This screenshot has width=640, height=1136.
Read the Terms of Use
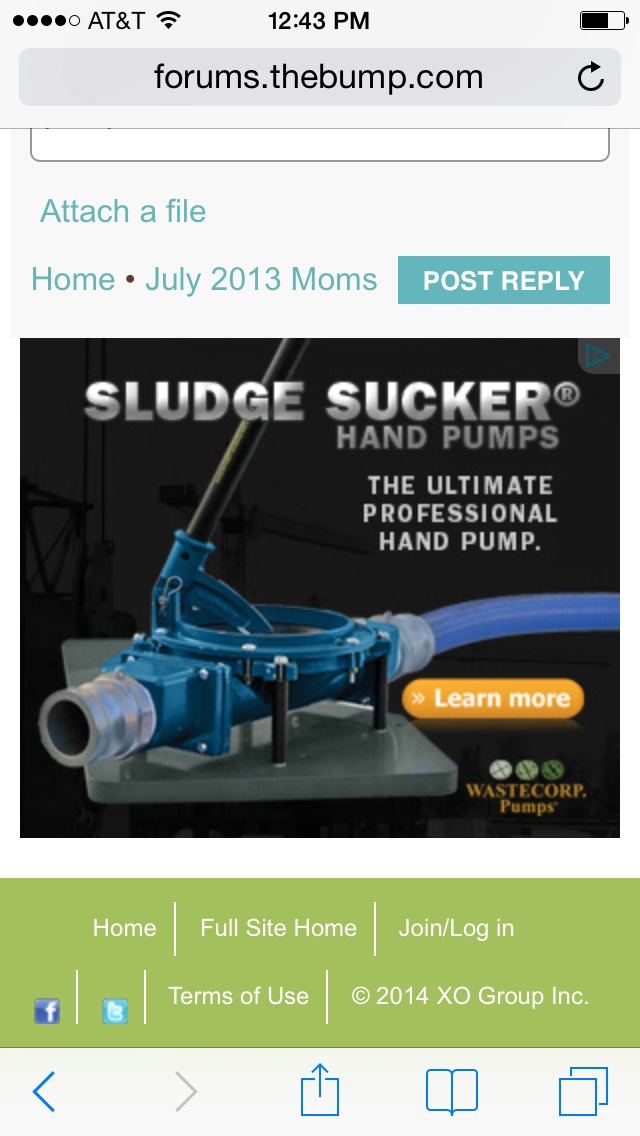point(238,996)
